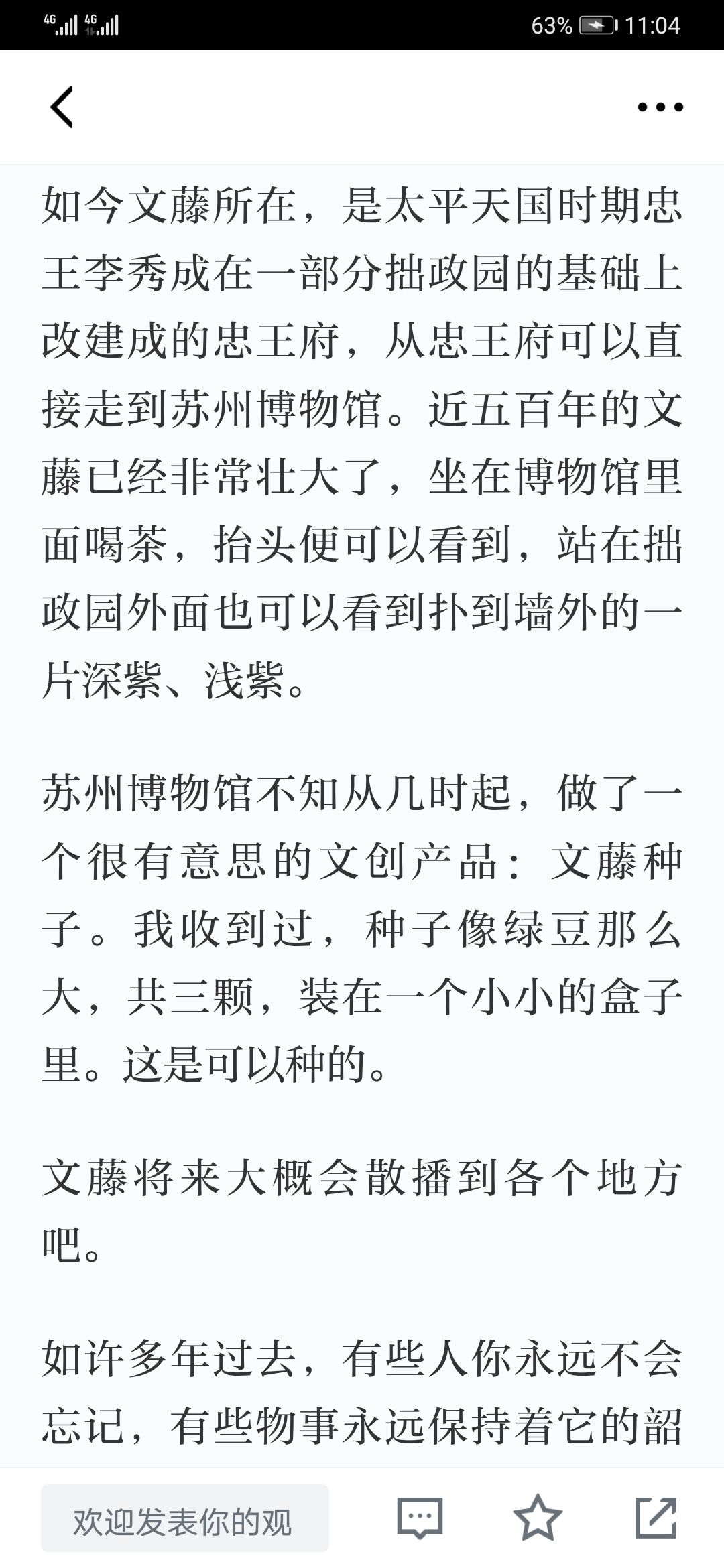Bookmark the article with the star
724x1568 pixels.
pos(538,1518)
